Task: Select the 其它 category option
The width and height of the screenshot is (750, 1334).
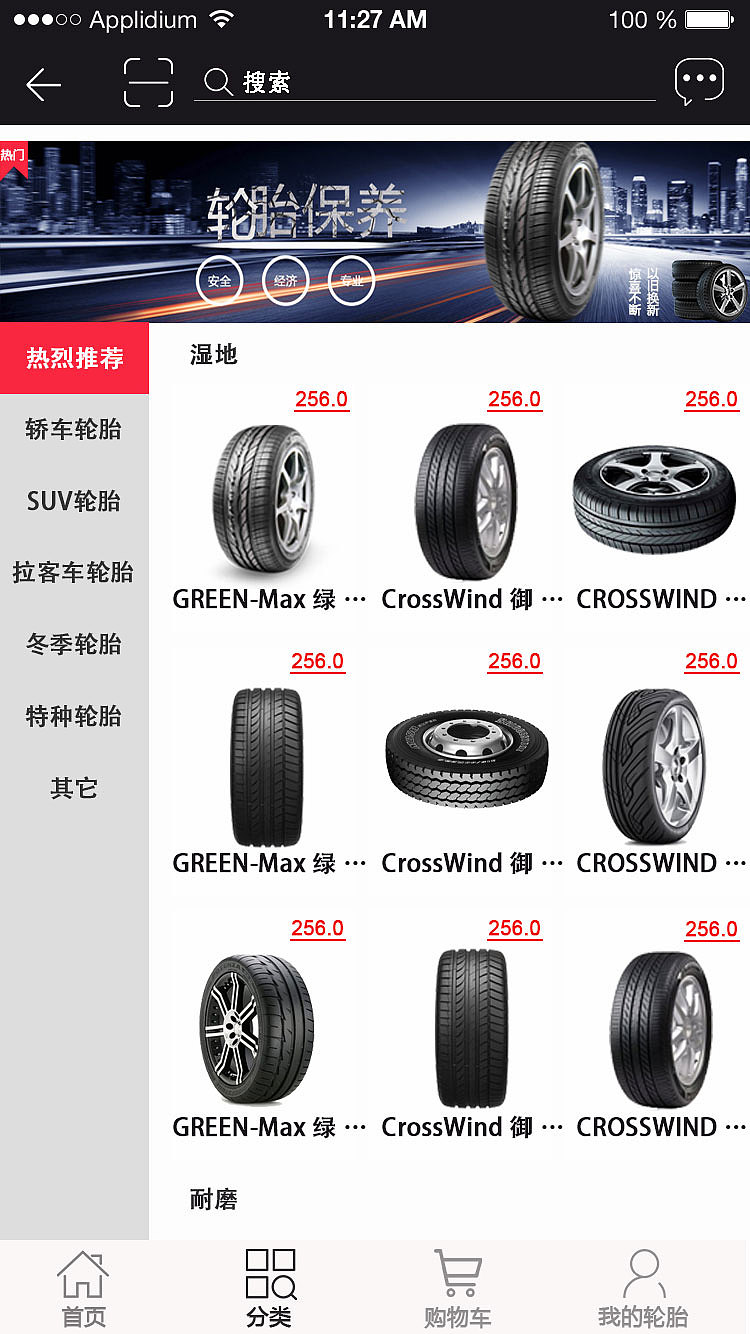Action: [75, 788]
